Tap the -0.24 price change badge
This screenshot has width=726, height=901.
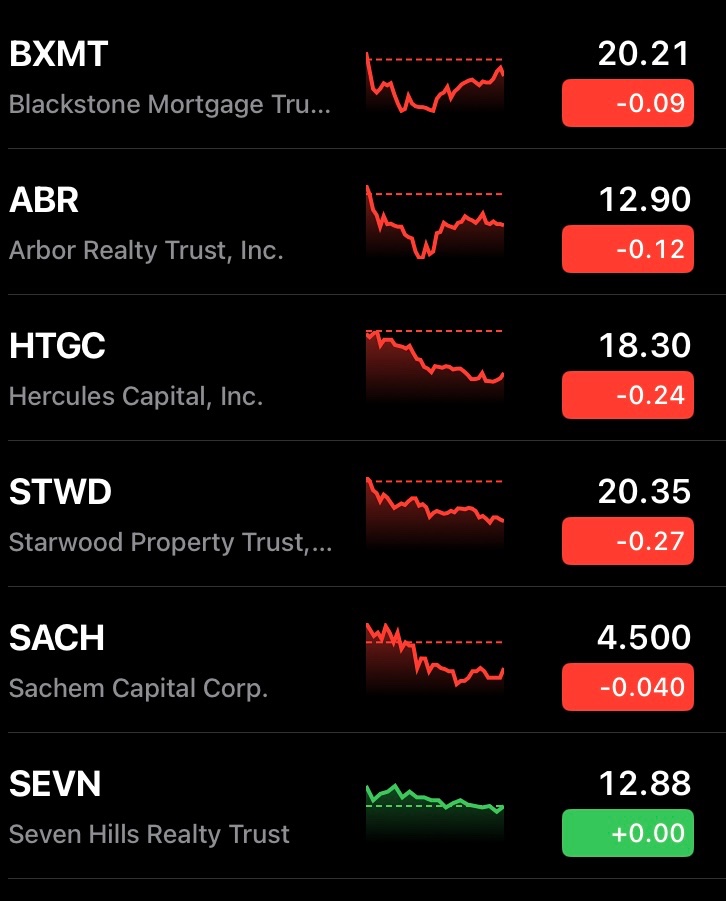[x=627, y=395]
